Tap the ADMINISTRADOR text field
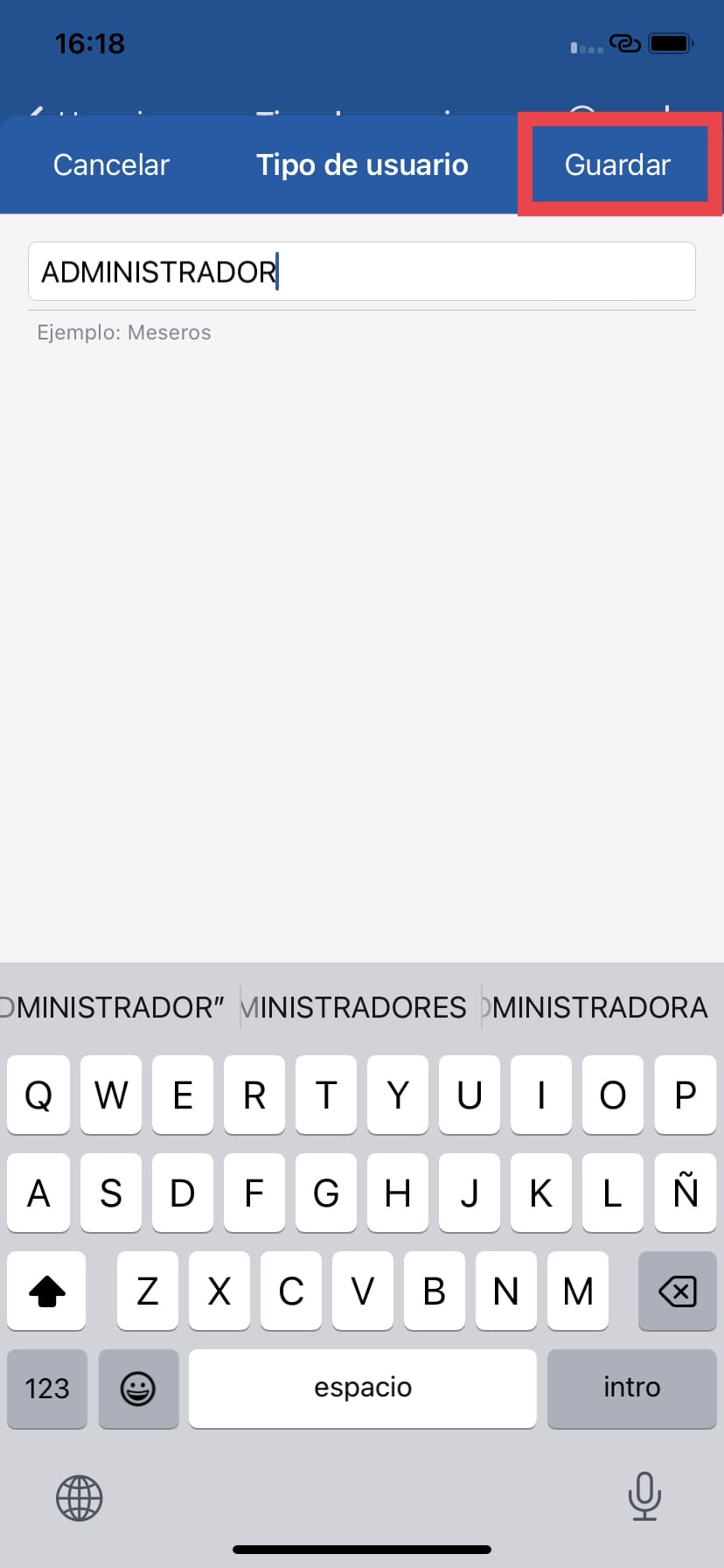Viewport: 724px width, 1568px height. point(361,271)
